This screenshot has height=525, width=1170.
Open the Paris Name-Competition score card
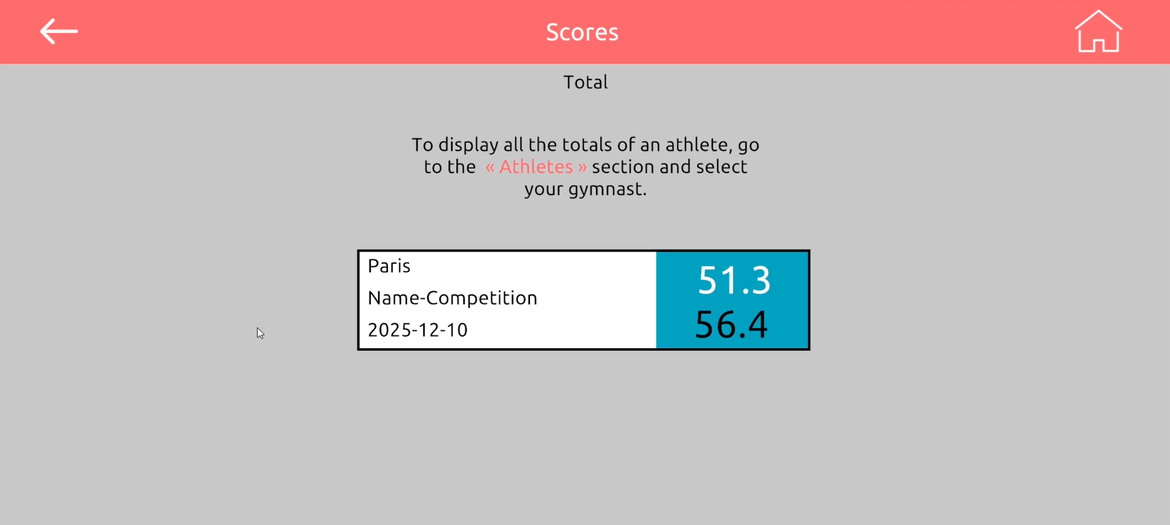click(x=583, y=299)
